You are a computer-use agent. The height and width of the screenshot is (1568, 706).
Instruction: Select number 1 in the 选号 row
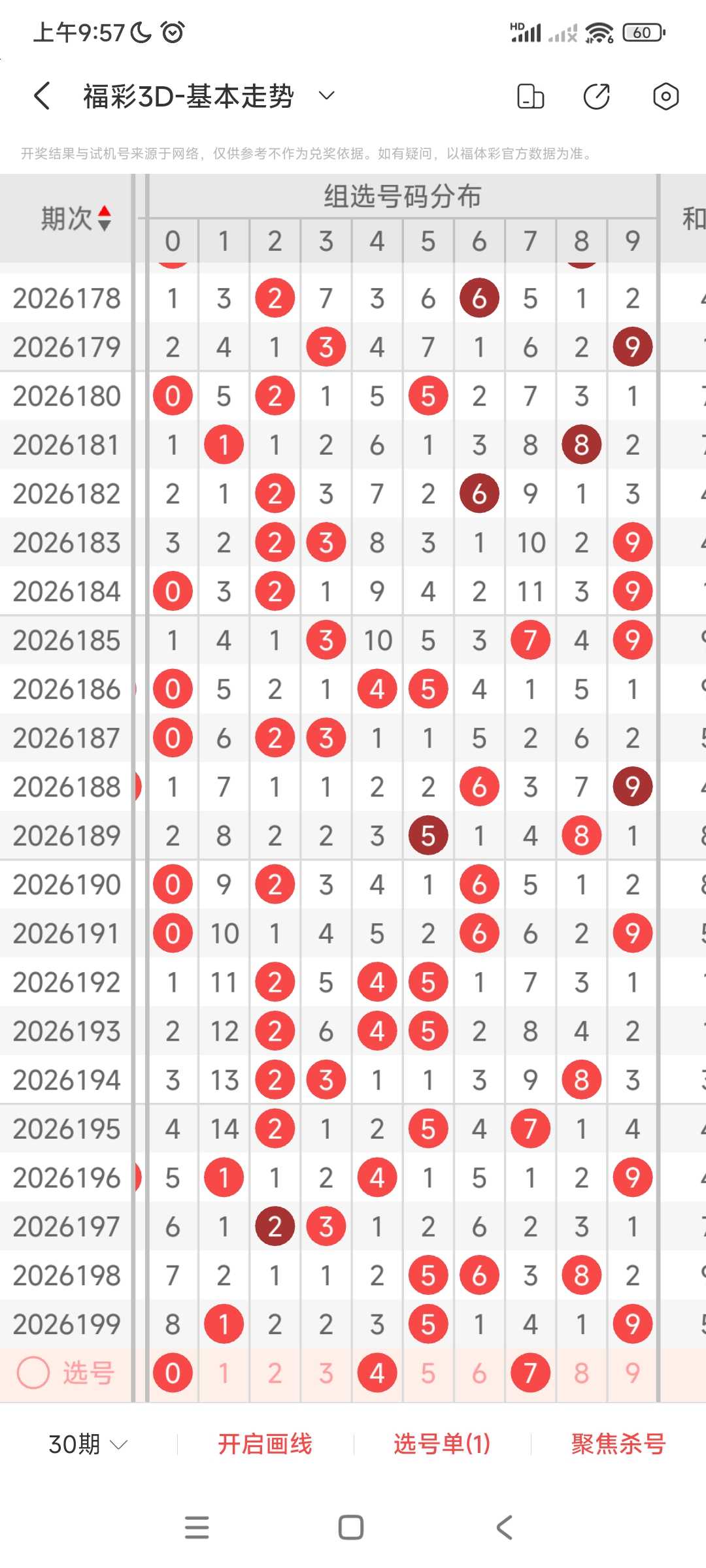click(224, 1374)
